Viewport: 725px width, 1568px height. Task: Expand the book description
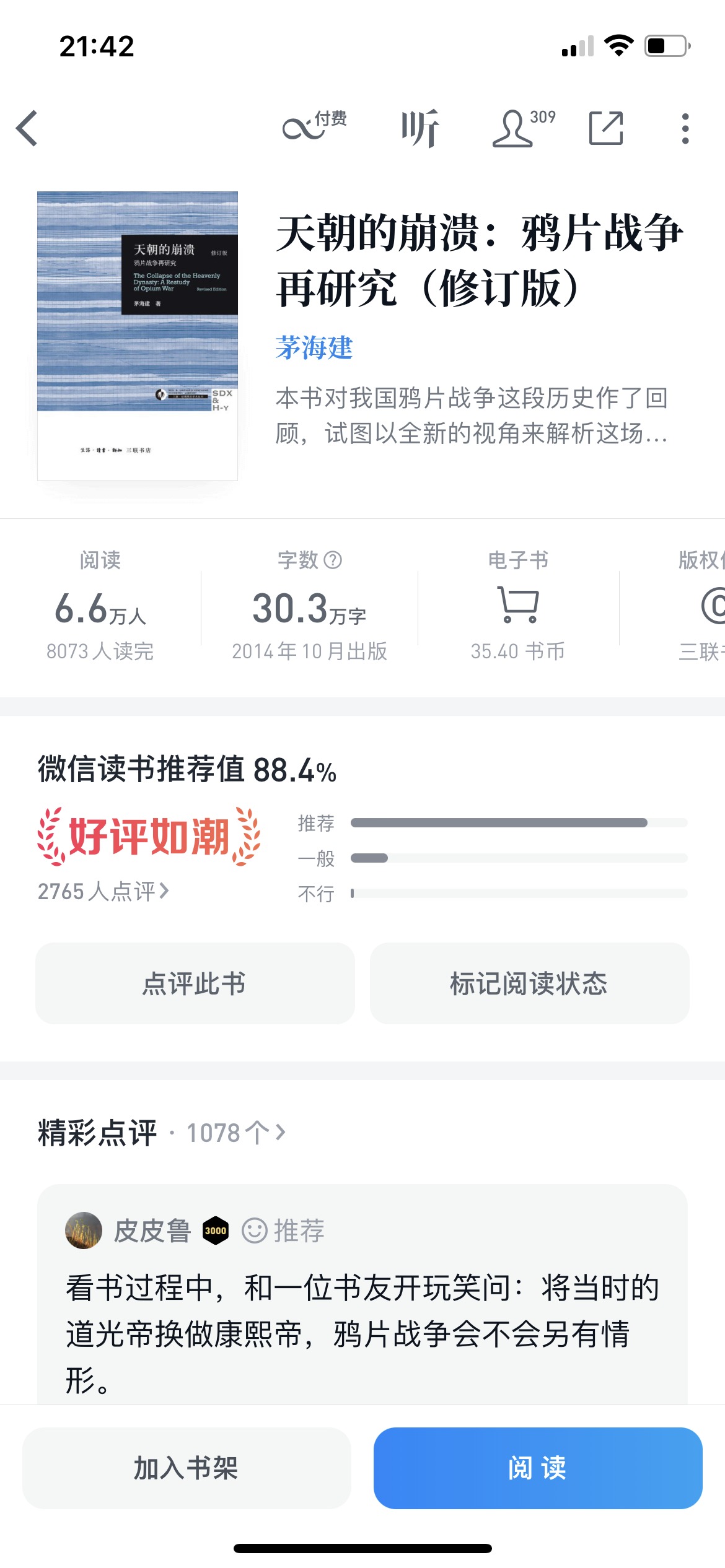point(471,416)
